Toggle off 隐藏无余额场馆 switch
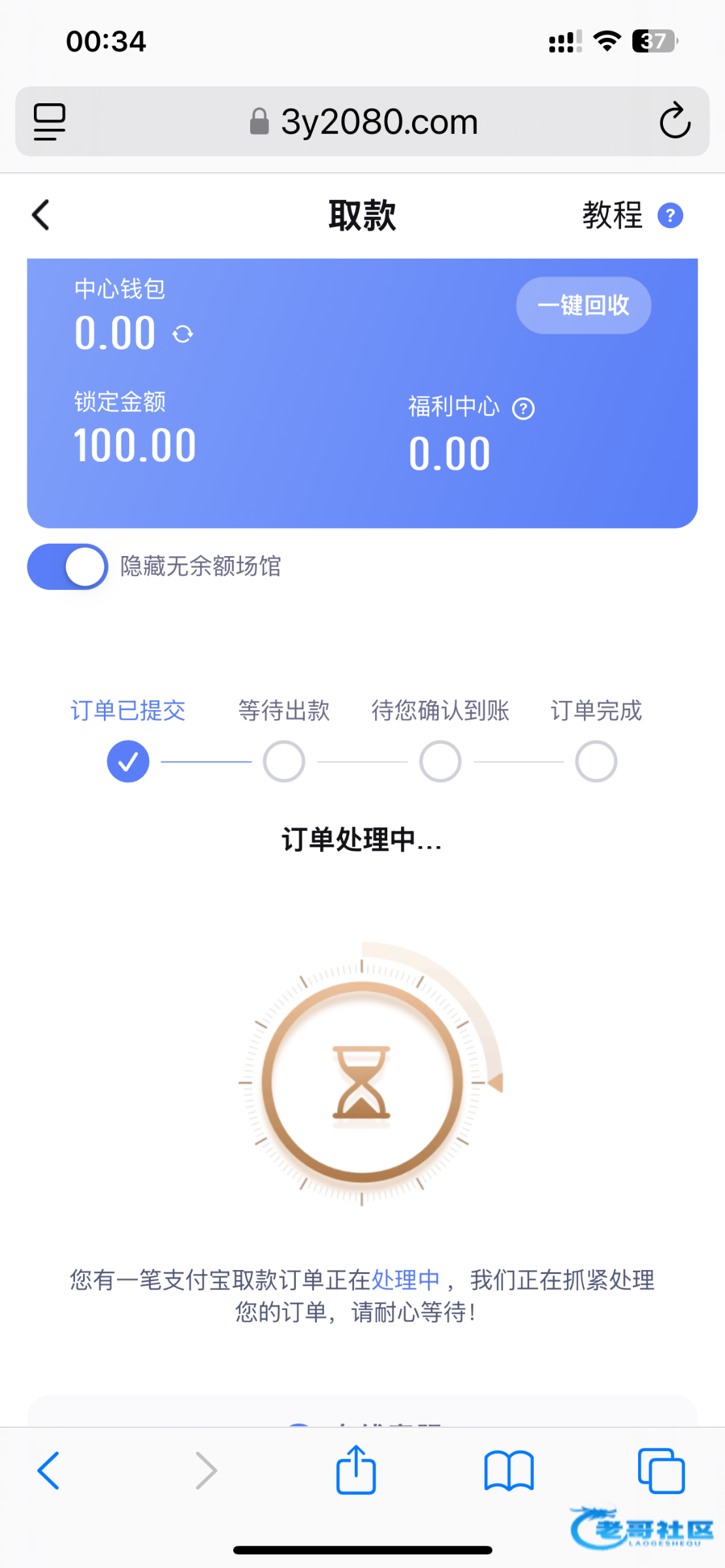The height and width of the screenshot is (1568, 725). (x=68, y=566)
